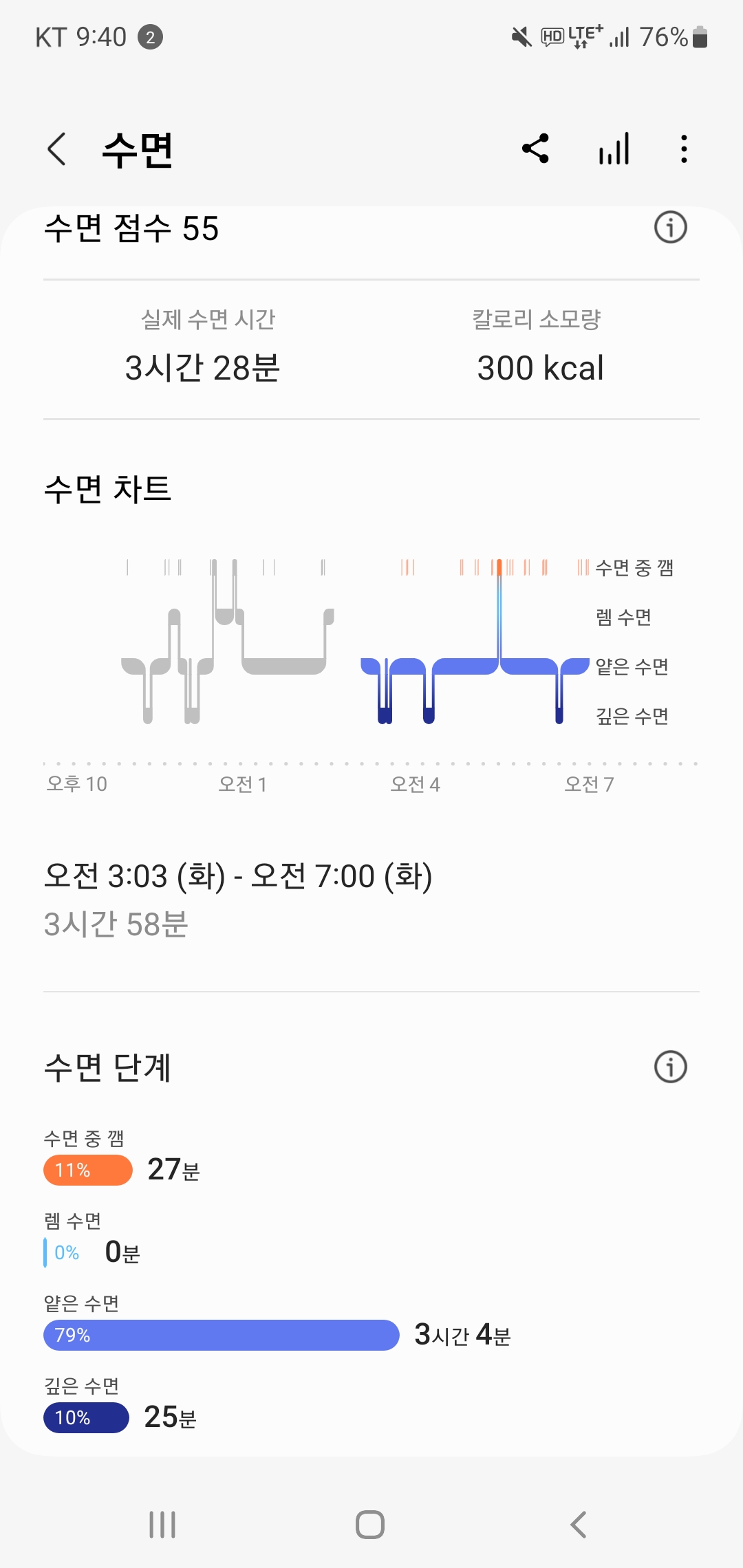Viewport: 743px width, 1568px height.
Task: Tap the system home button
Action: [x=370, y=1524]
